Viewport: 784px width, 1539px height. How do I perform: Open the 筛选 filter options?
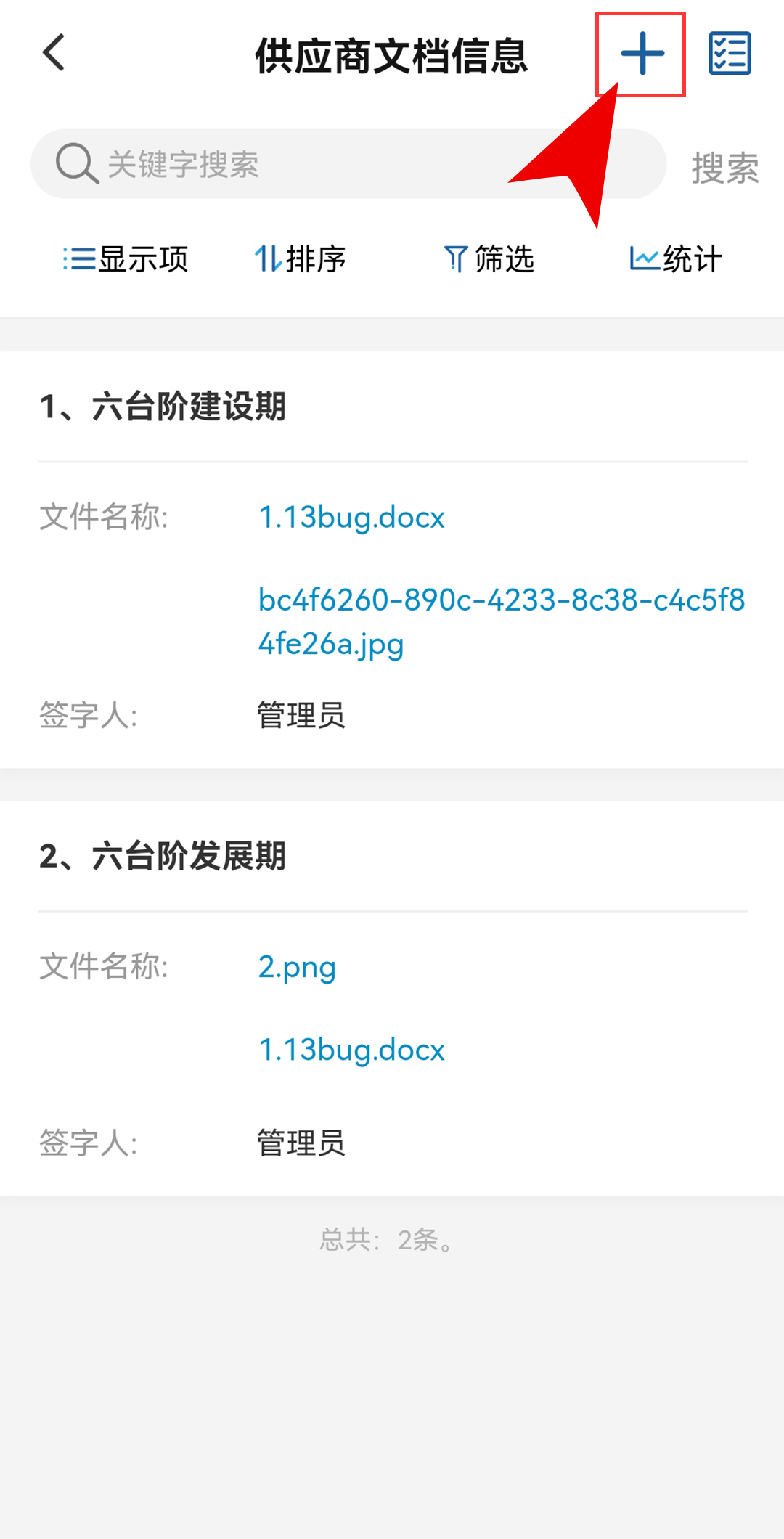pos(489,259)
